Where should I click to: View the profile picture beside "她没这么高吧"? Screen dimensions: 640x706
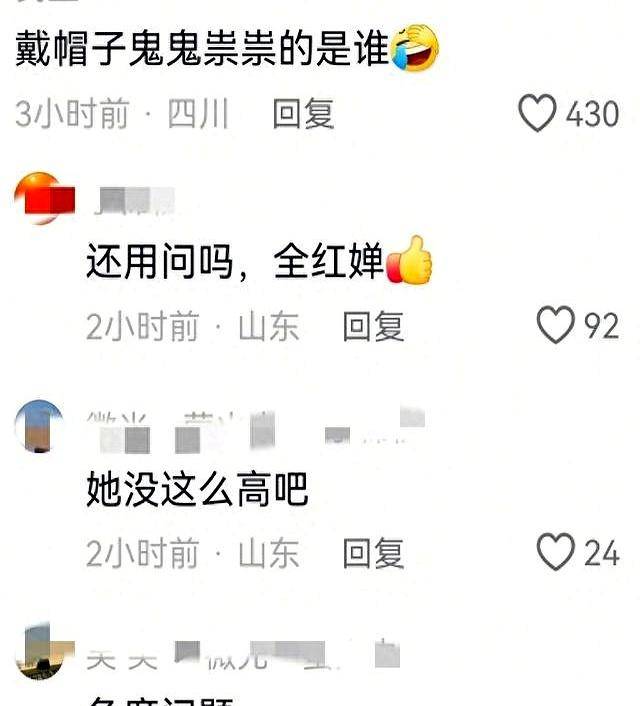(x=39, y=425)
